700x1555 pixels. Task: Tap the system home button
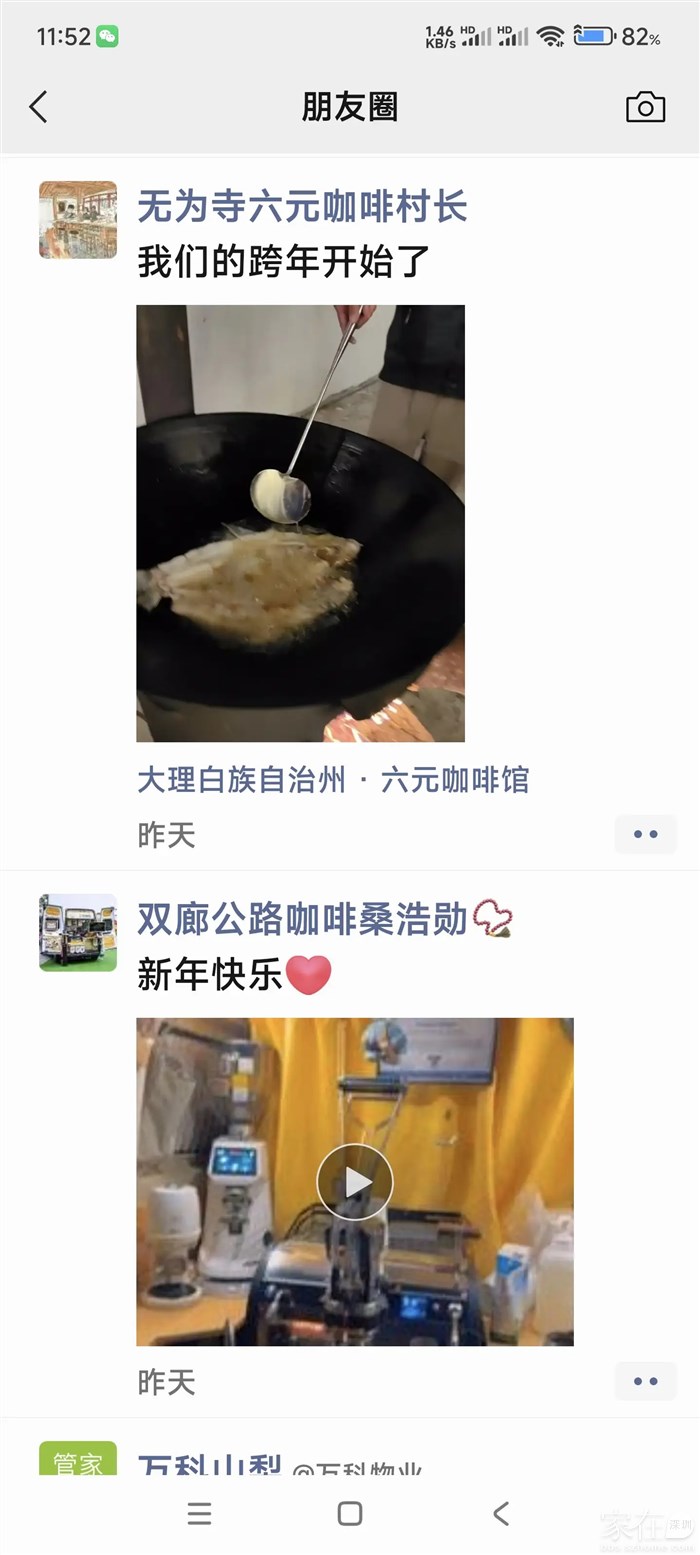pos(350,1513)
